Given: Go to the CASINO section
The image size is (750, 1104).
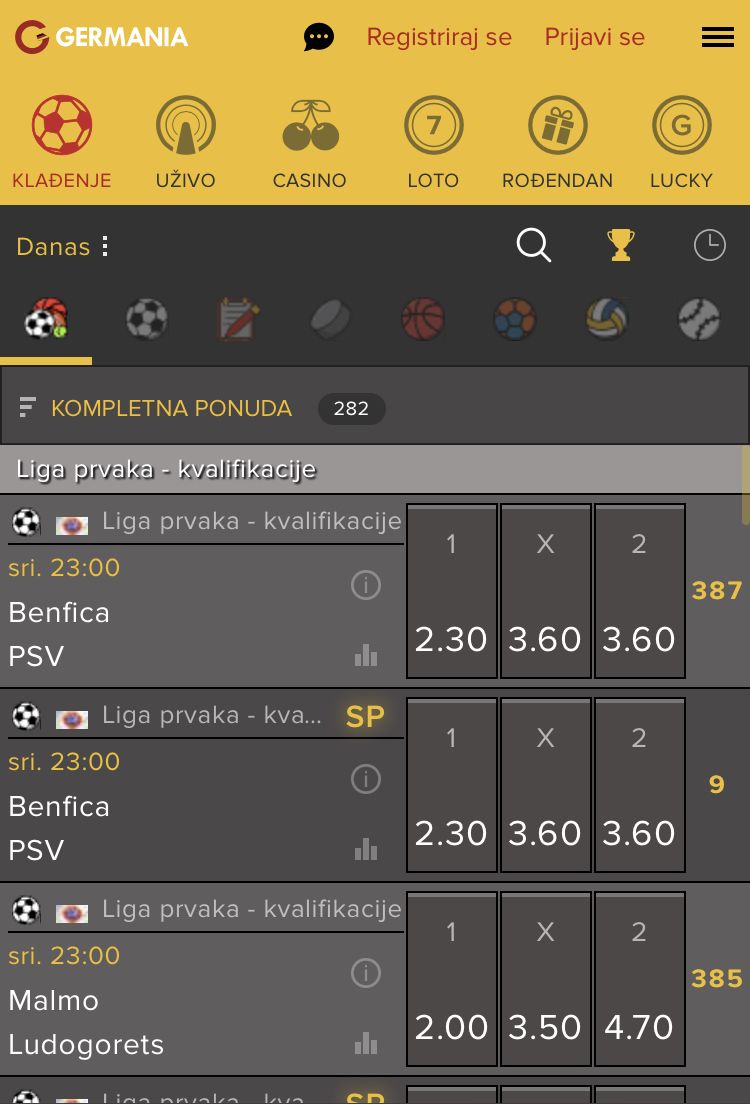Looking at the screenshot, I should click(x=310, y=142).
